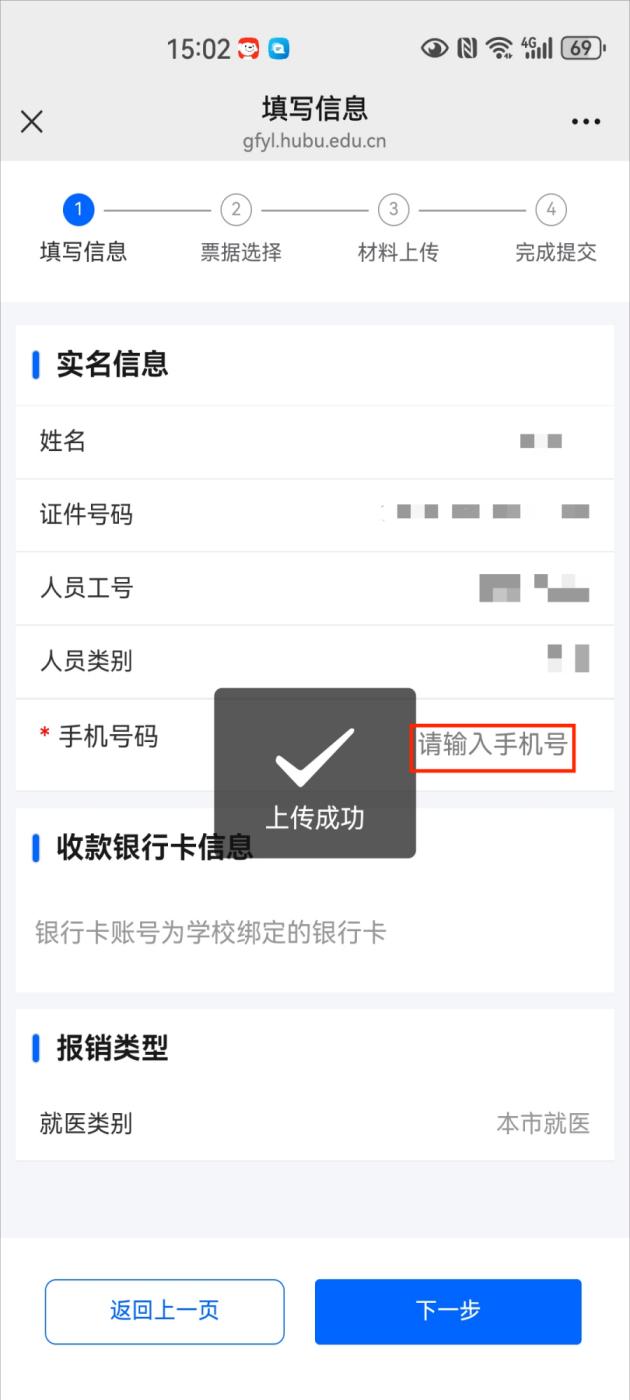Tap the 请输入手机号 phone number field
The width and height of the screenshot is (630, 1400).
coord(492,745)
